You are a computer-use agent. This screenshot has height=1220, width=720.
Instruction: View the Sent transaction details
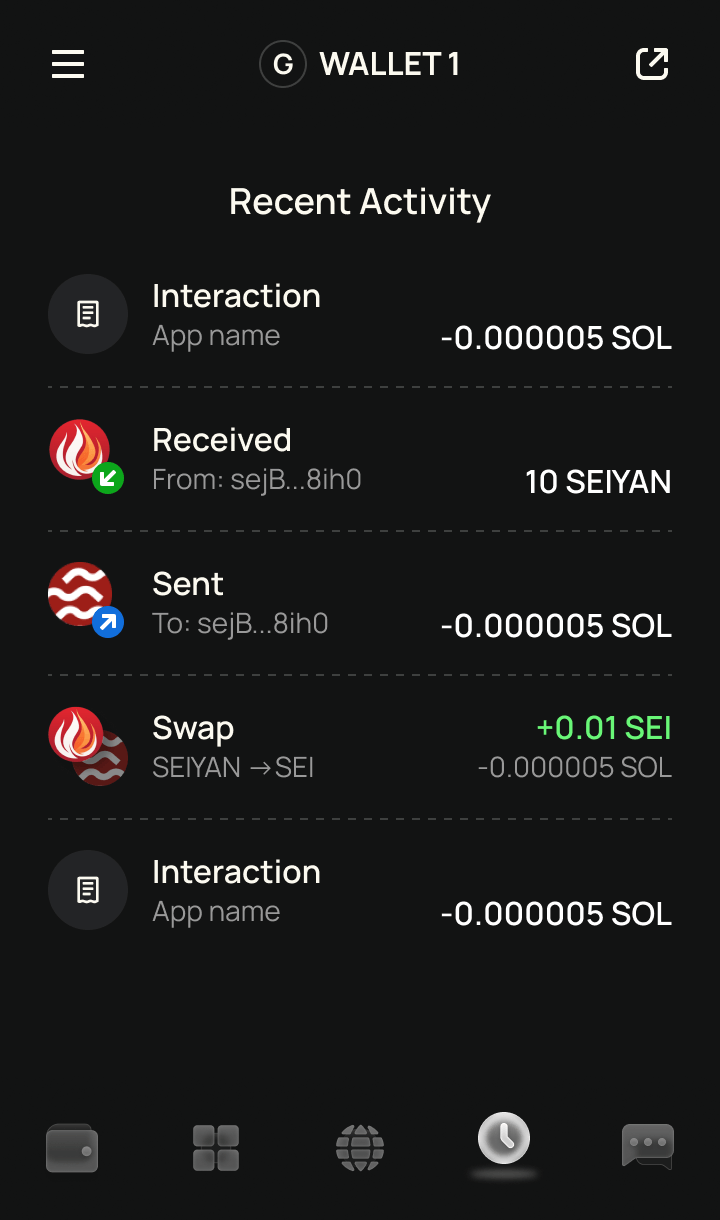(360, 603)
